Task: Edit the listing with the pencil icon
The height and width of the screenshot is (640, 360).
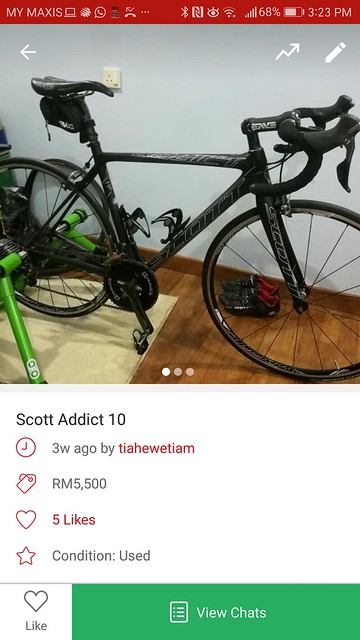Action: tap(336, 52)
